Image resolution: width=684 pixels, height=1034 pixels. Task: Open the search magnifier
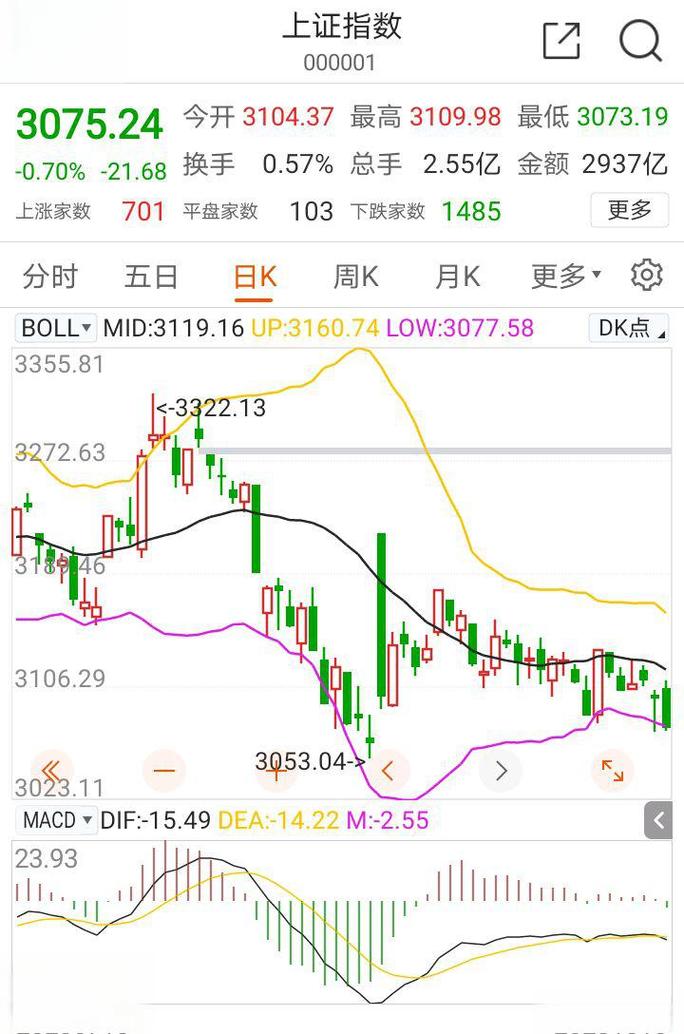640,41
